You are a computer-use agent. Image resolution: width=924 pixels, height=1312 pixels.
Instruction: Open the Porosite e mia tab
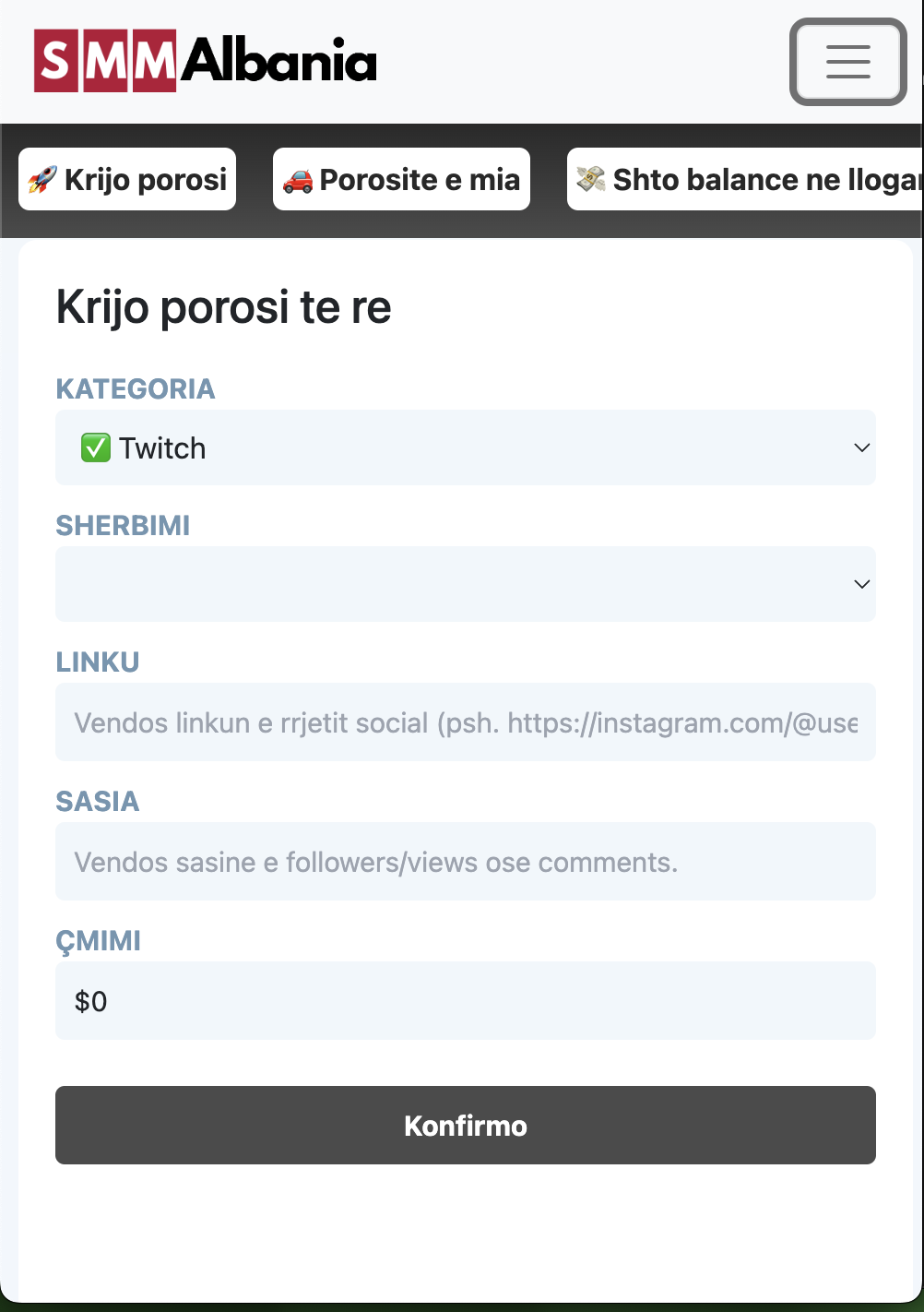pyautogui.click(x=401, y=179)
